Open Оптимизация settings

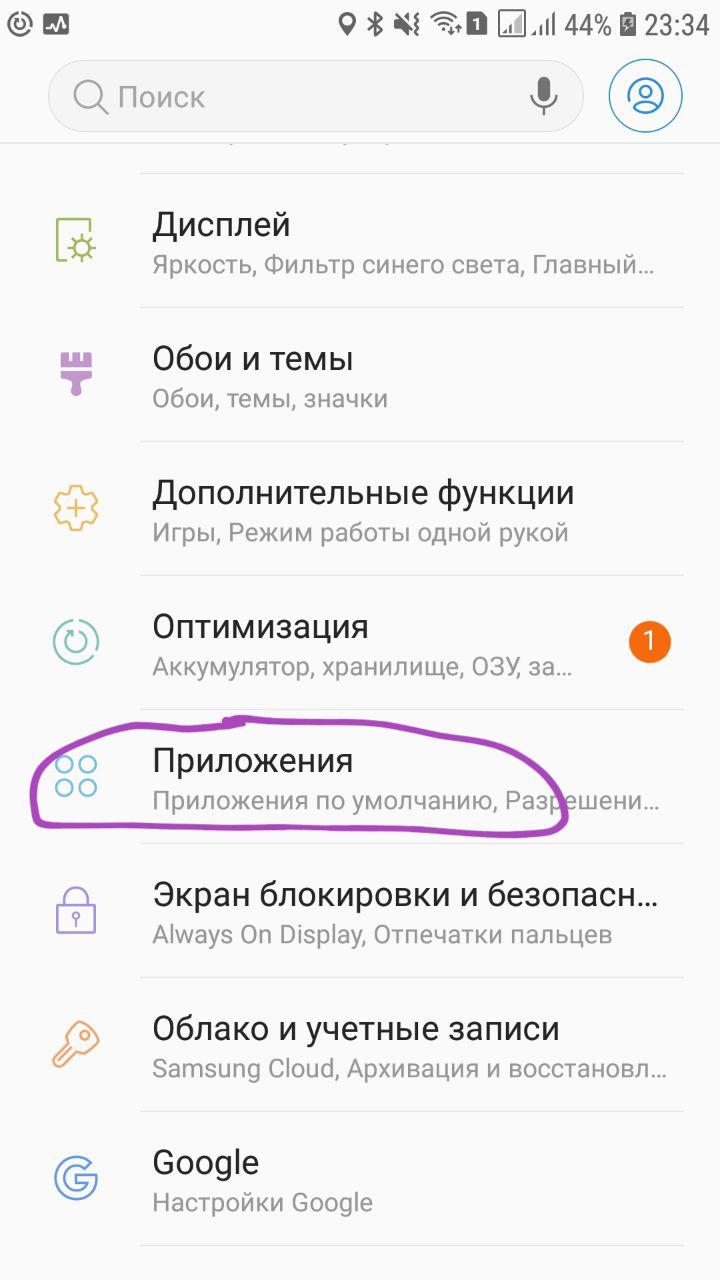point(360,643)
